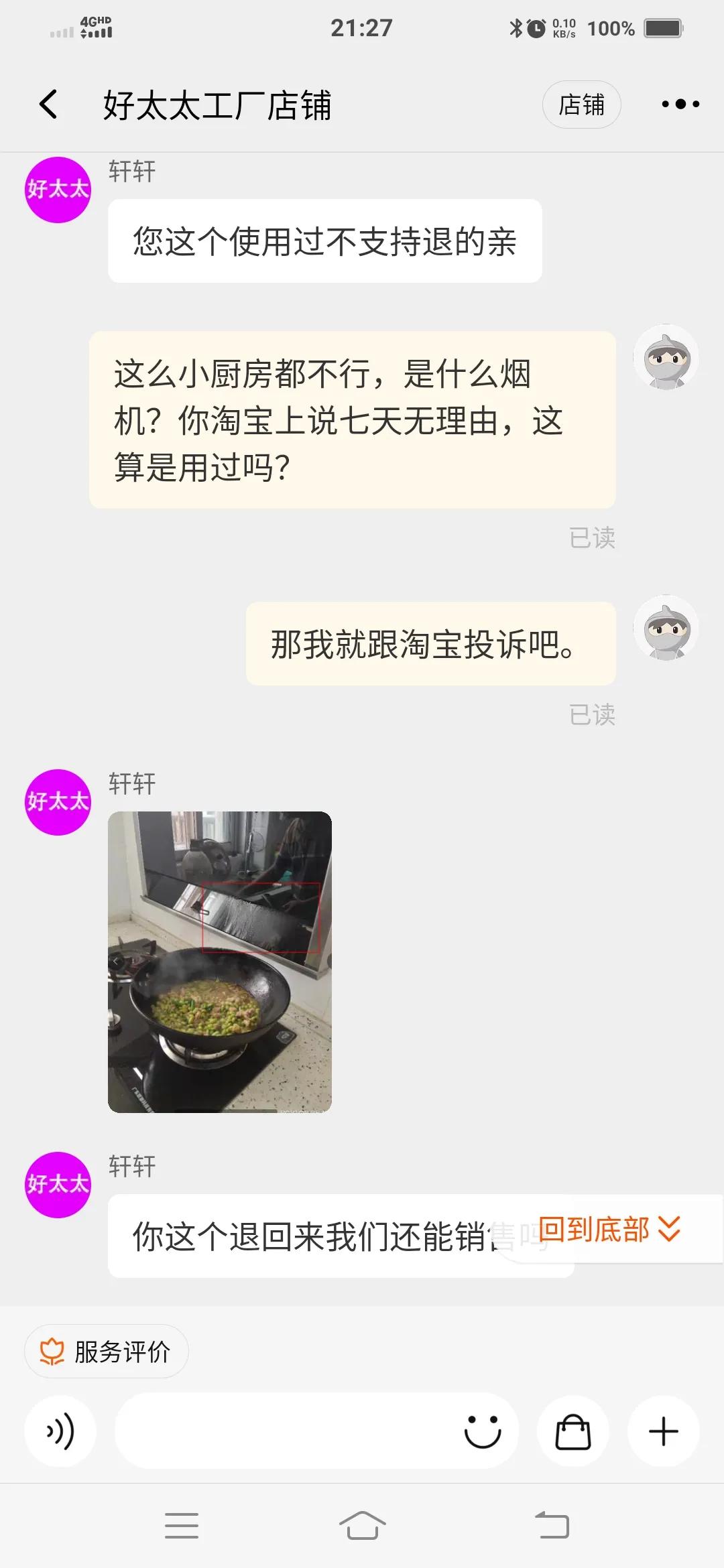Tap the 服务评价 flower icon
Image resolution: width=724 pixels, height=1568 pixels.
click(52, 1351)
